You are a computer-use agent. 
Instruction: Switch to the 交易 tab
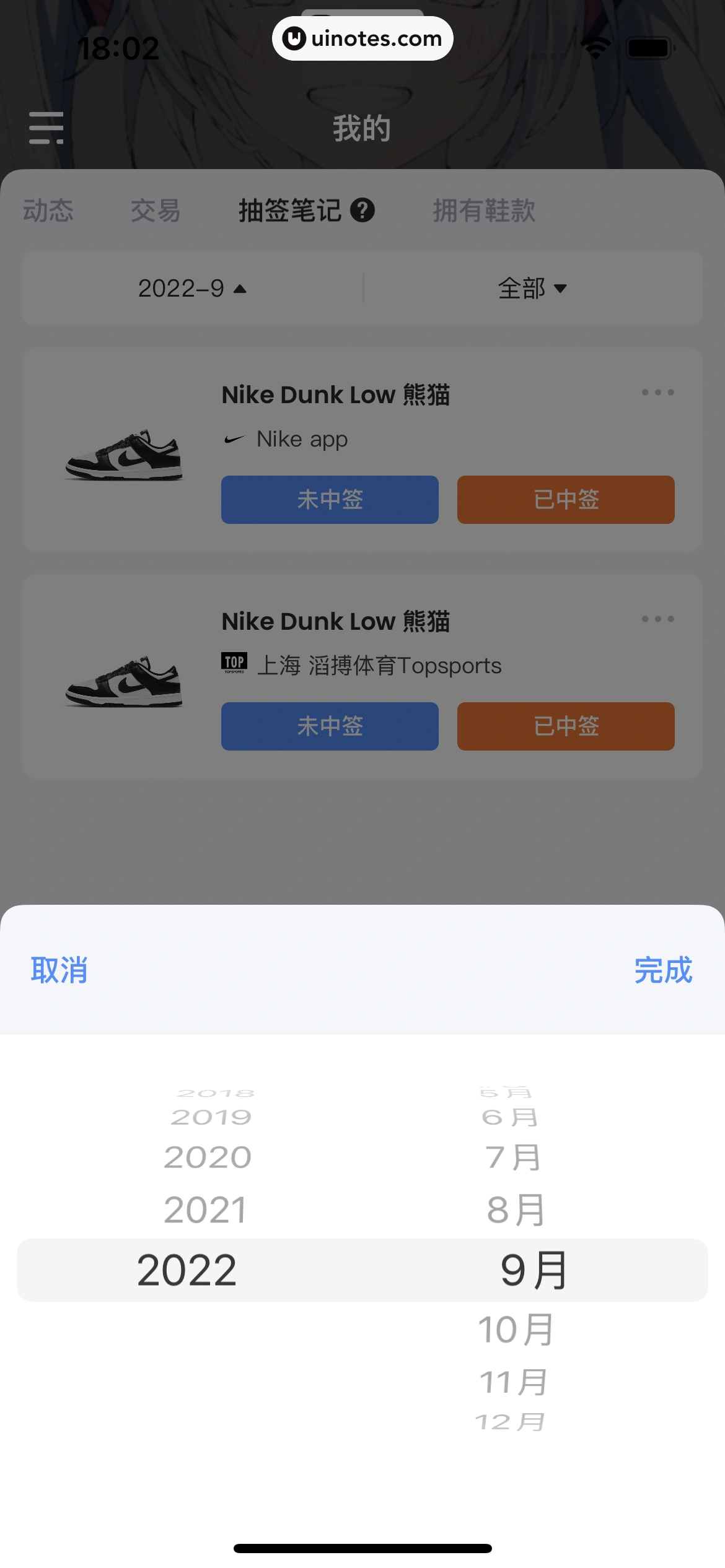pyautogui.click(x=156, y=211)
